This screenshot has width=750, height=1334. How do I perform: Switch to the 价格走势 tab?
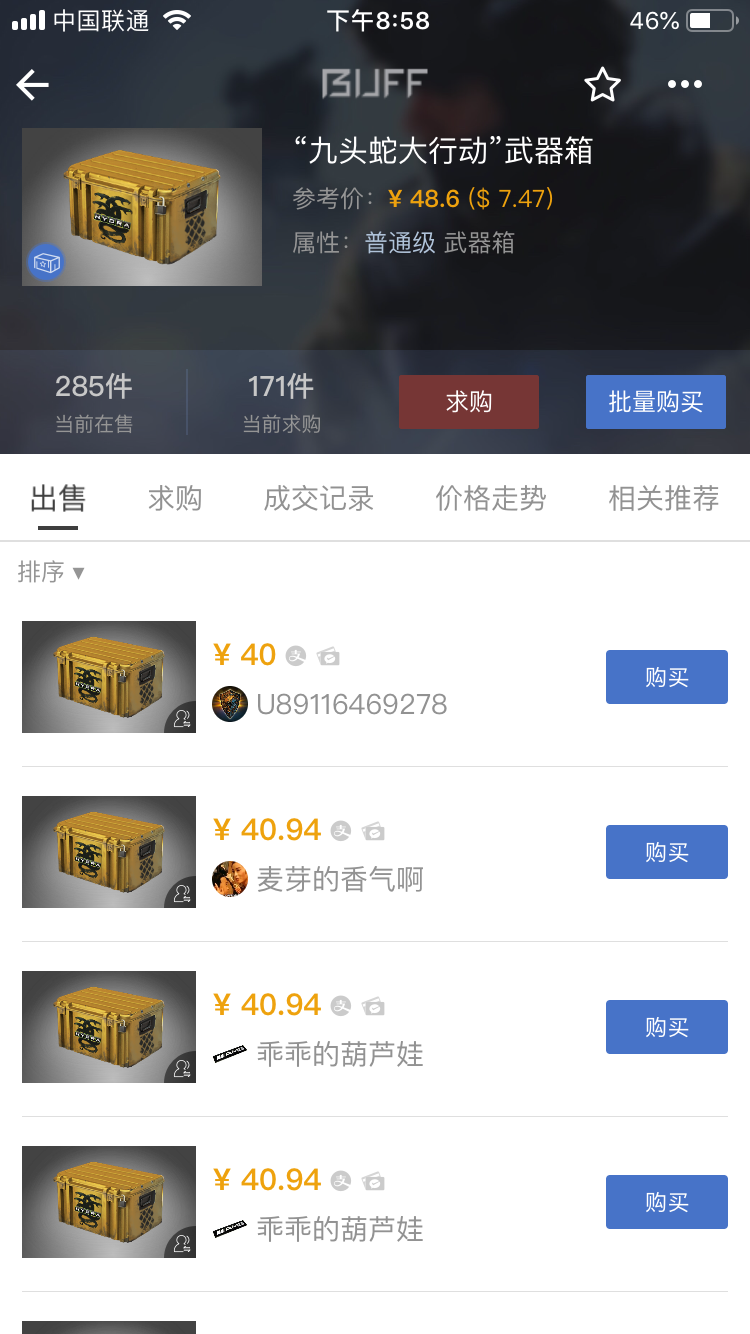tap(489, 499)
